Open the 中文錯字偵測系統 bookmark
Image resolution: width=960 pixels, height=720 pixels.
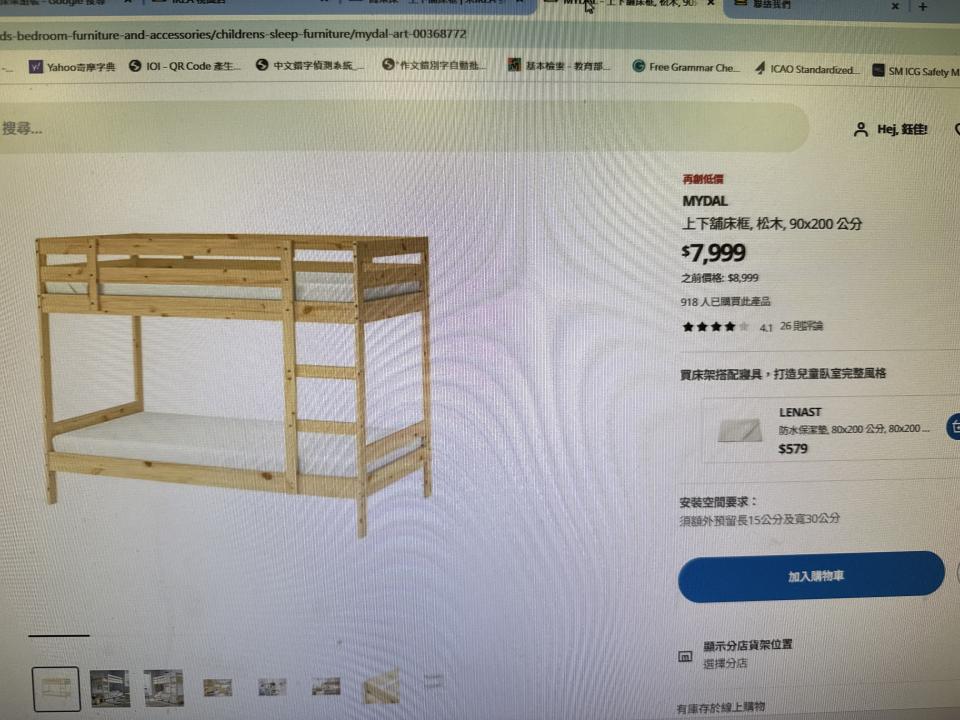point(311,67)
